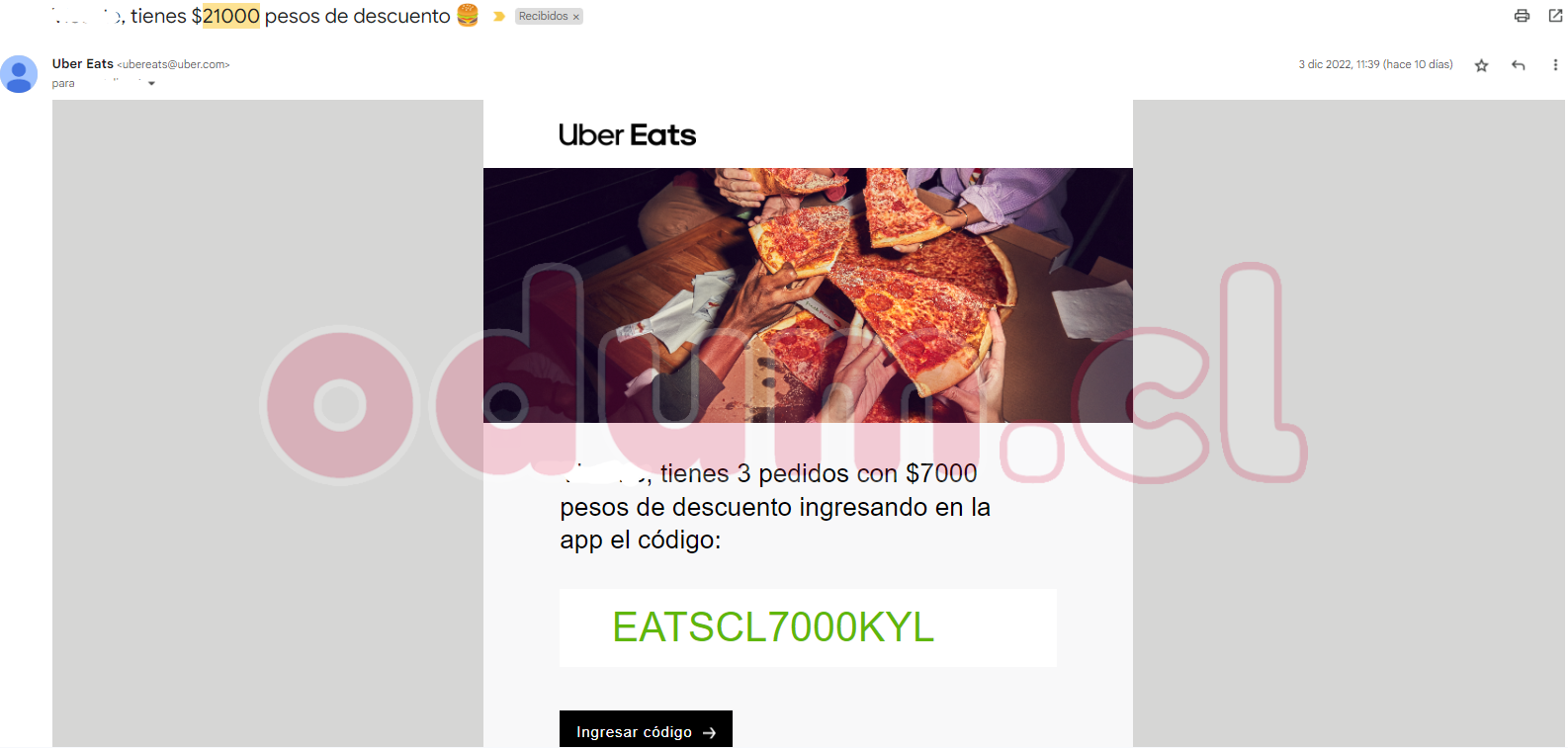Remove the Recibidos label
Viewport: 1568px width, 748px height.
pyautogui.click(x=576, y=17)
